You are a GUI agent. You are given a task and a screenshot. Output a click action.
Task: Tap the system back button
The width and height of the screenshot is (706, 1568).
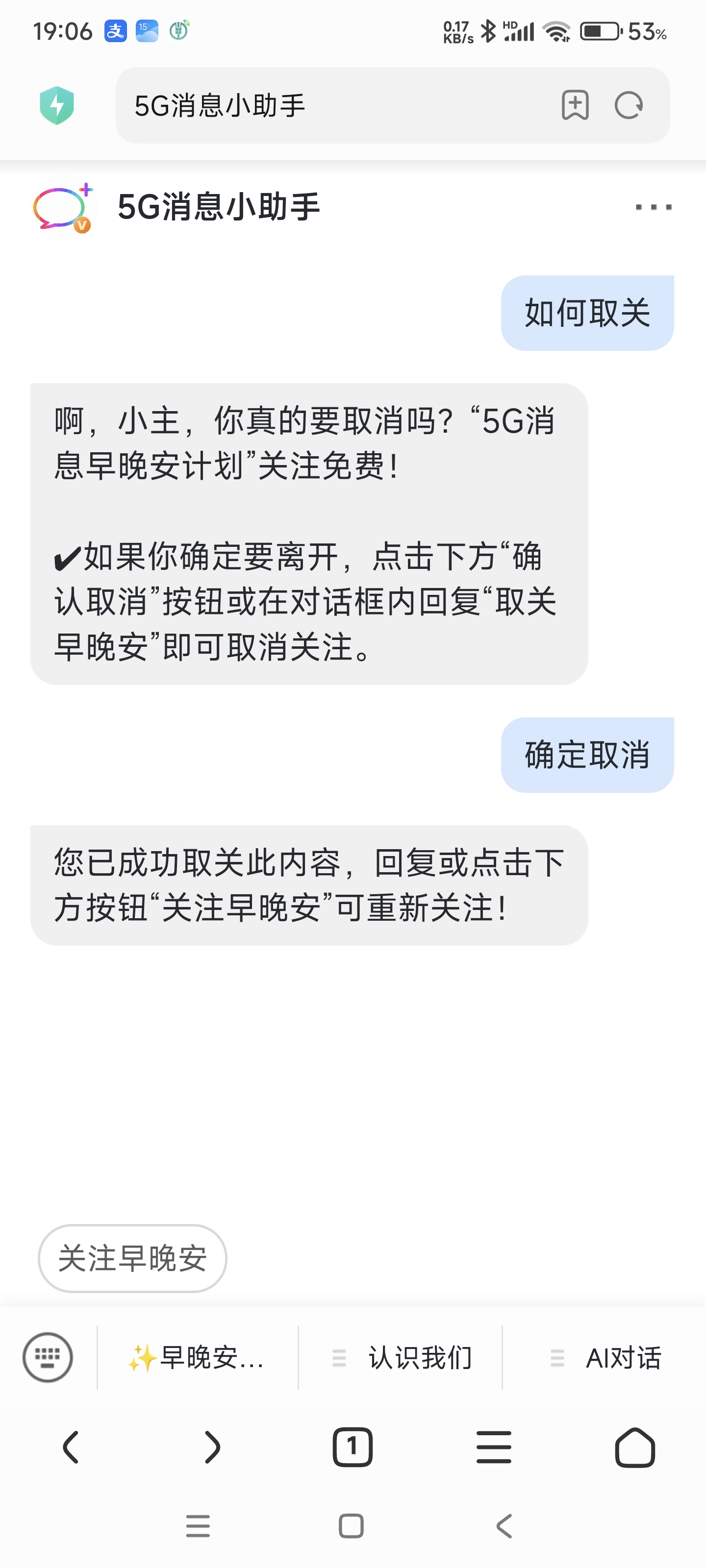(x=504, y=1526)
